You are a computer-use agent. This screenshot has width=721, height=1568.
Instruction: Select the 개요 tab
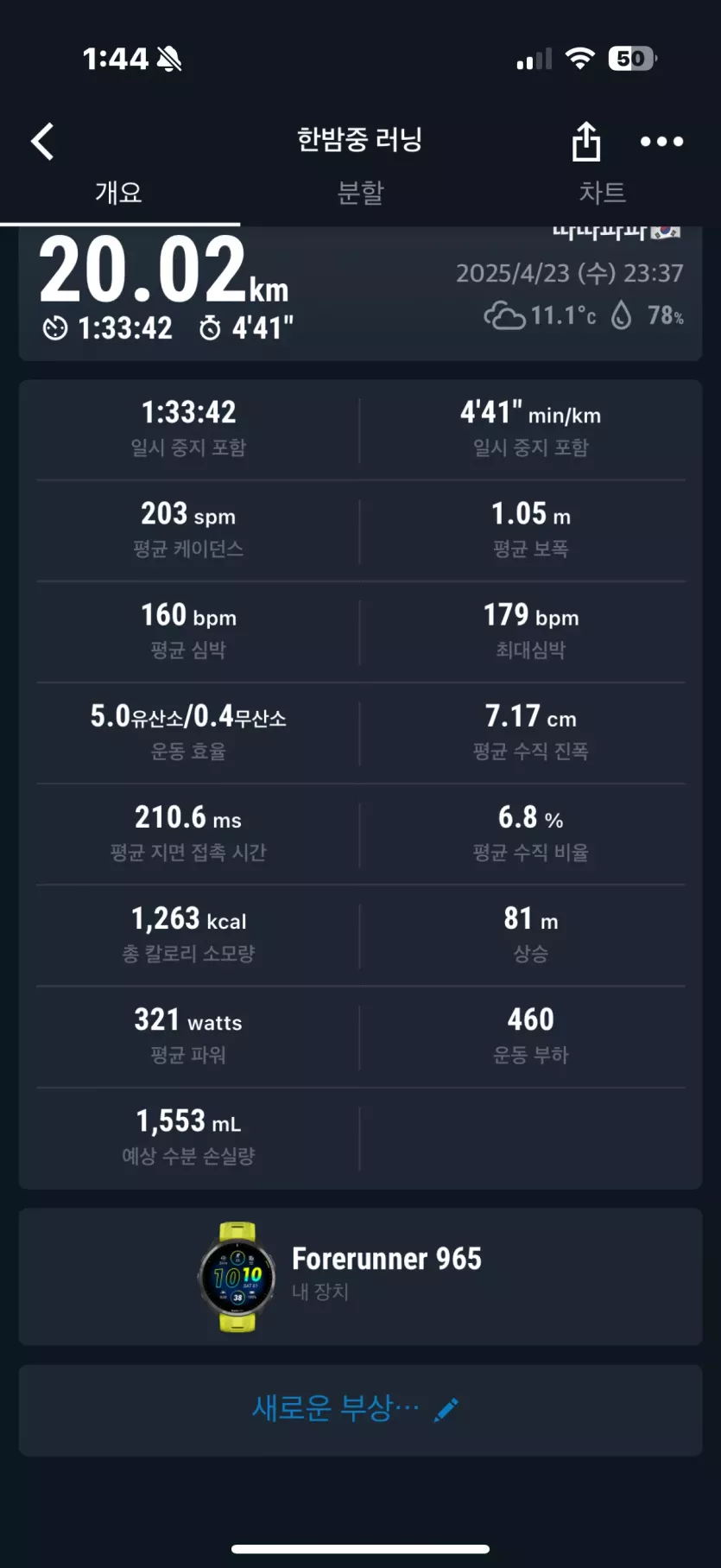coord(118,192)
